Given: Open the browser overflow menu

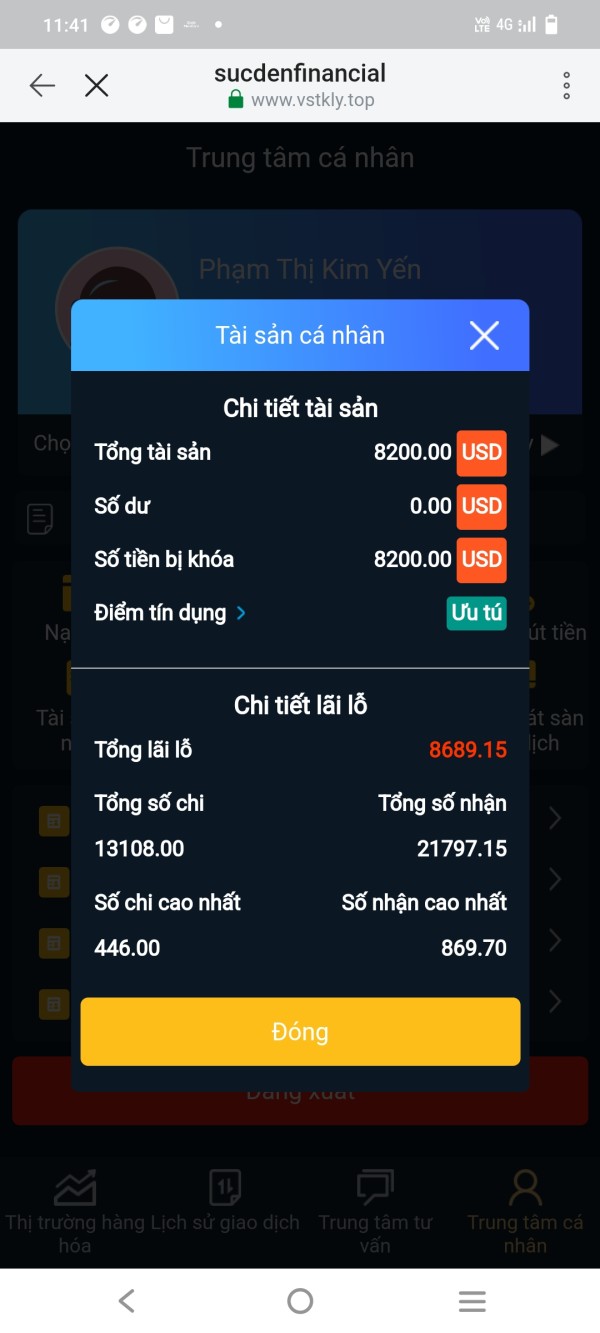Looking at the screenshot, I should [x=566, y=86].
